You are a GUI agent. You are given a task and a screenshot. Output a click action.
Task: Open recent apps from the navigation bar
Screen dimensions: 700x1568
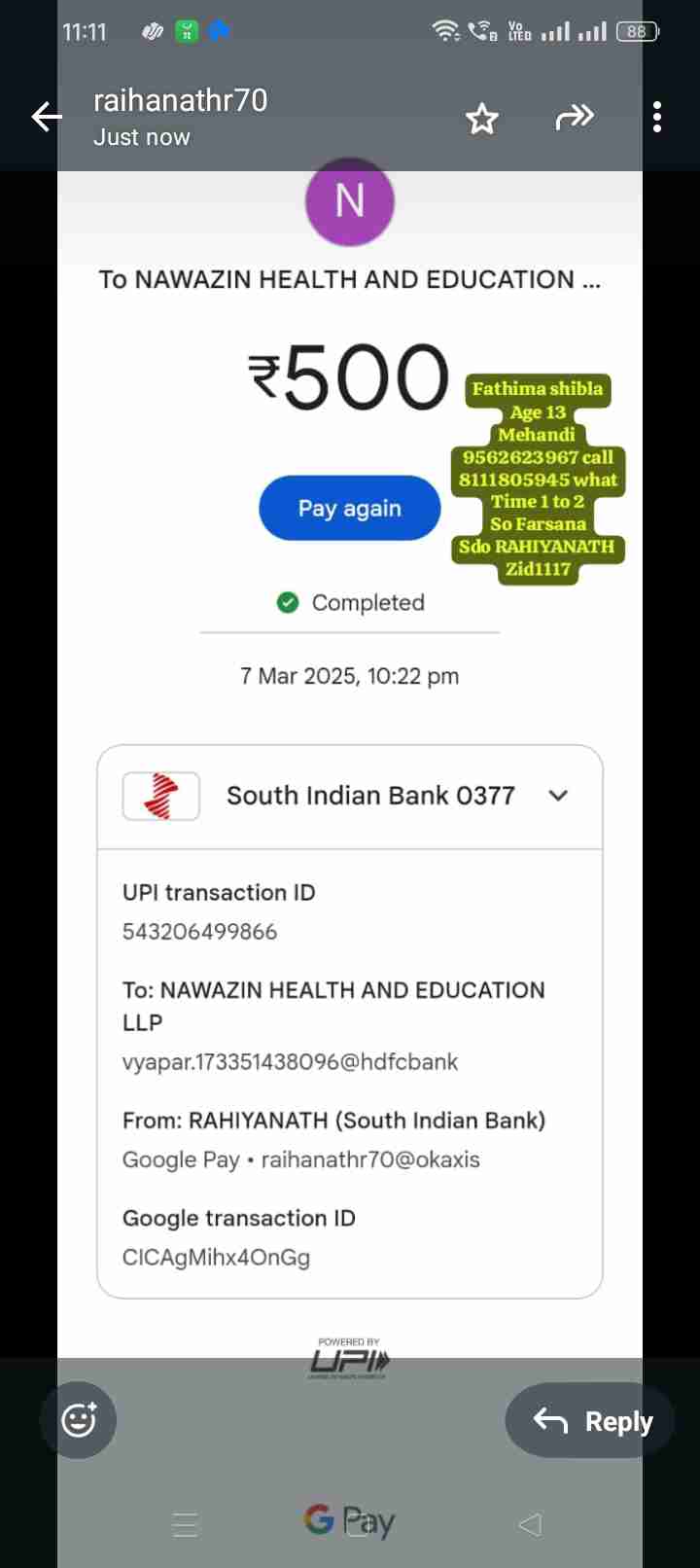click(x=185, y=1524)
